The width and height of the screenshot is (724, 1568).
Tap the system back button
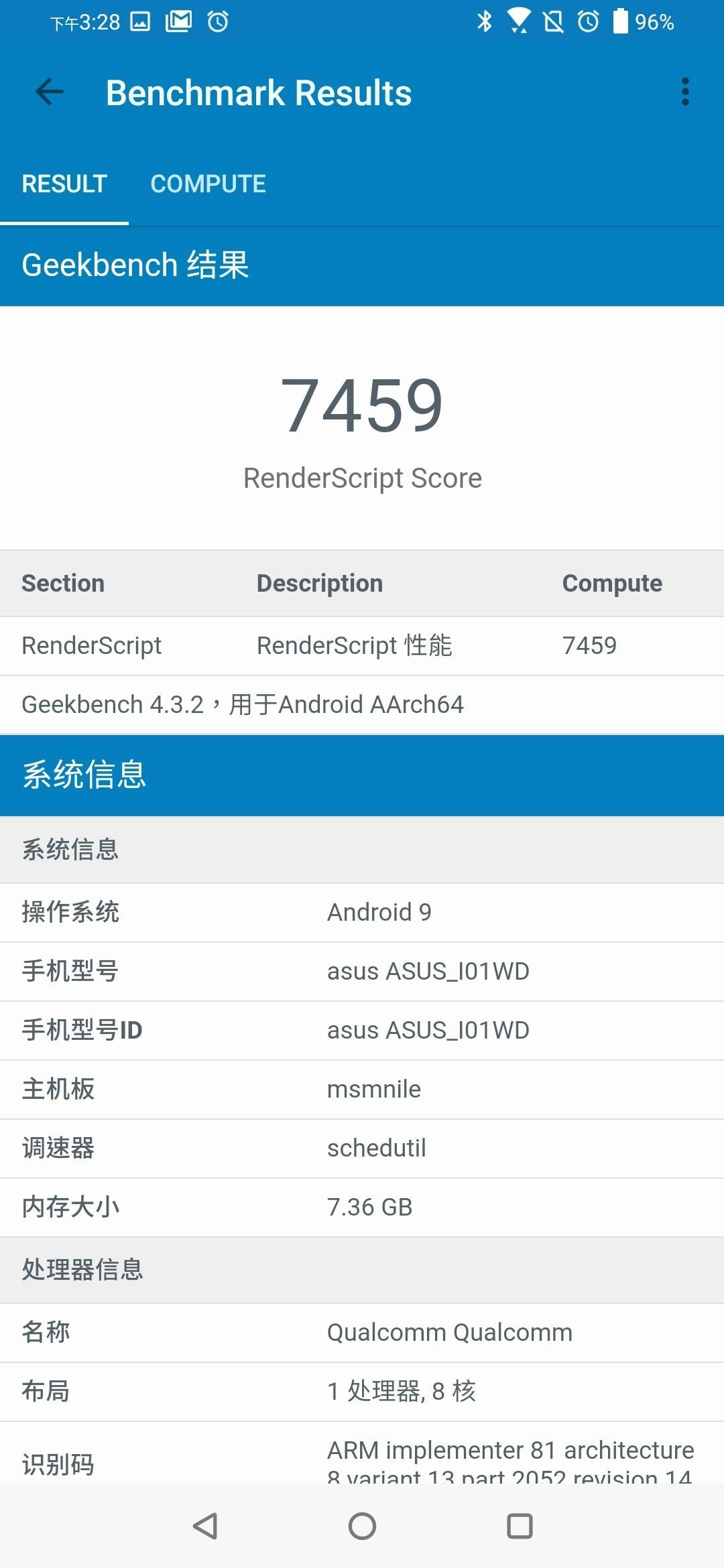click(x=205, y=1526)
